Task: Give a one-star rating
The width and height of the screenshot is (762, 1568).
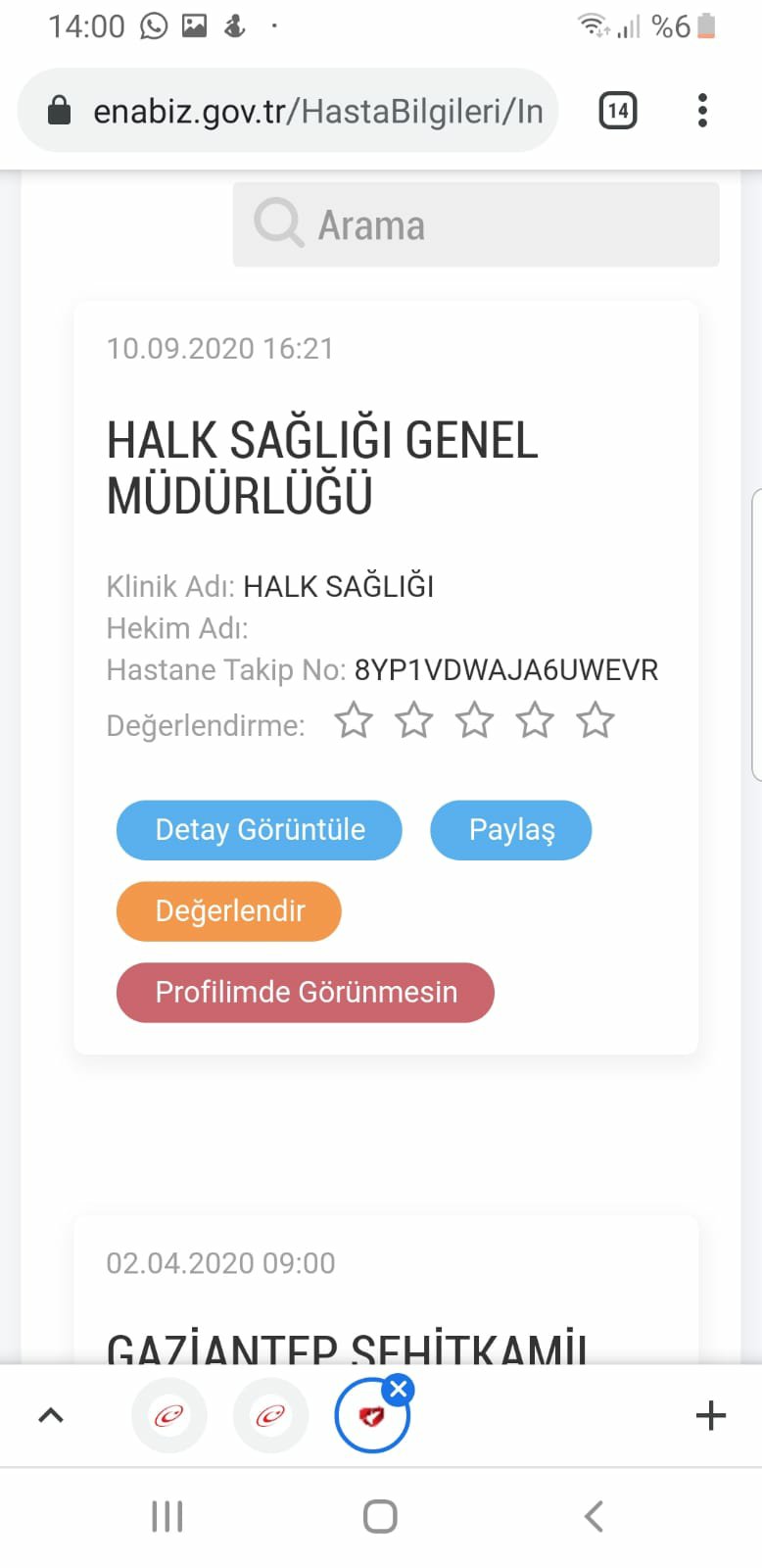Action: coord(354,720)
